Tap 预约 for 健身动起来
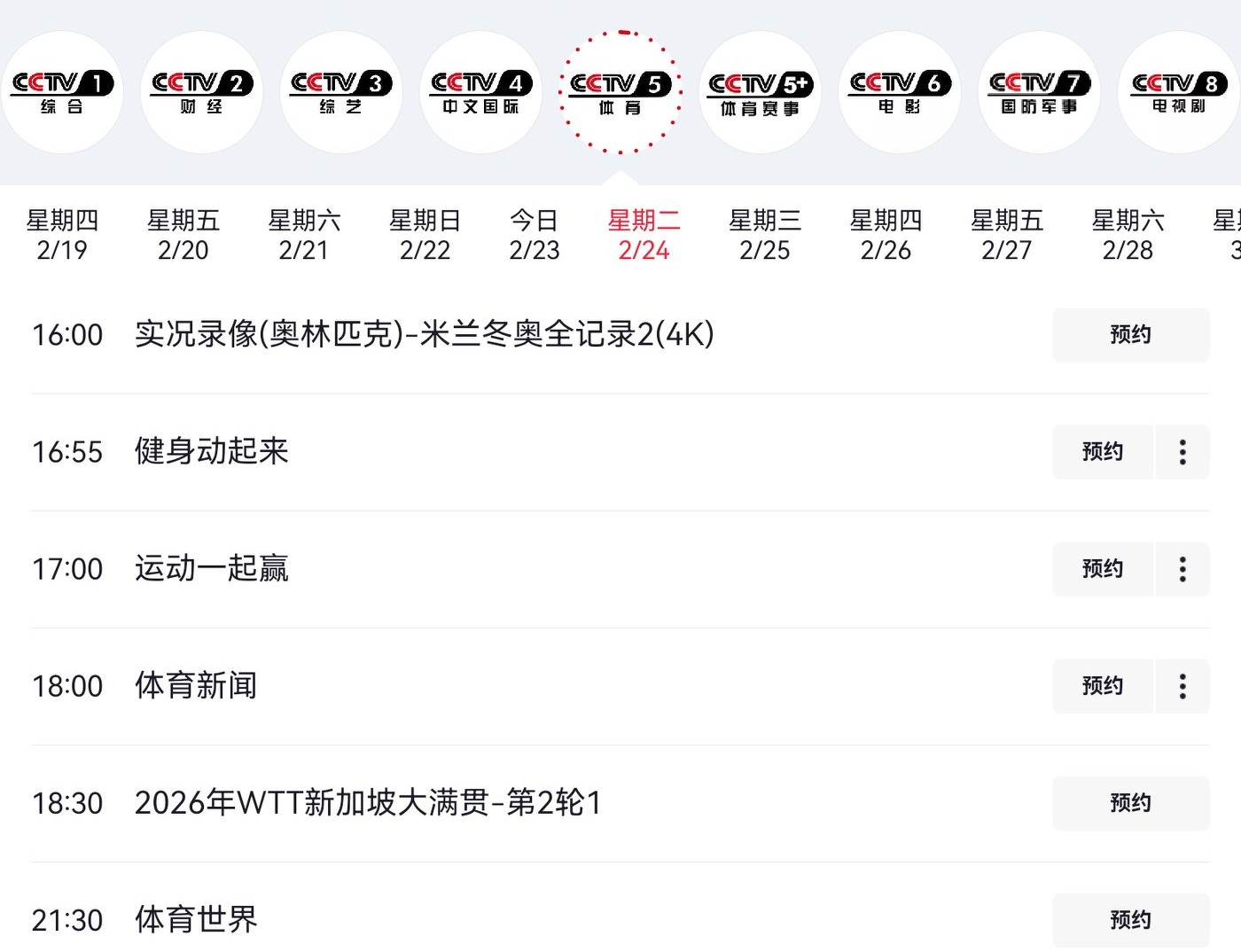 [x=1103, y=451]
